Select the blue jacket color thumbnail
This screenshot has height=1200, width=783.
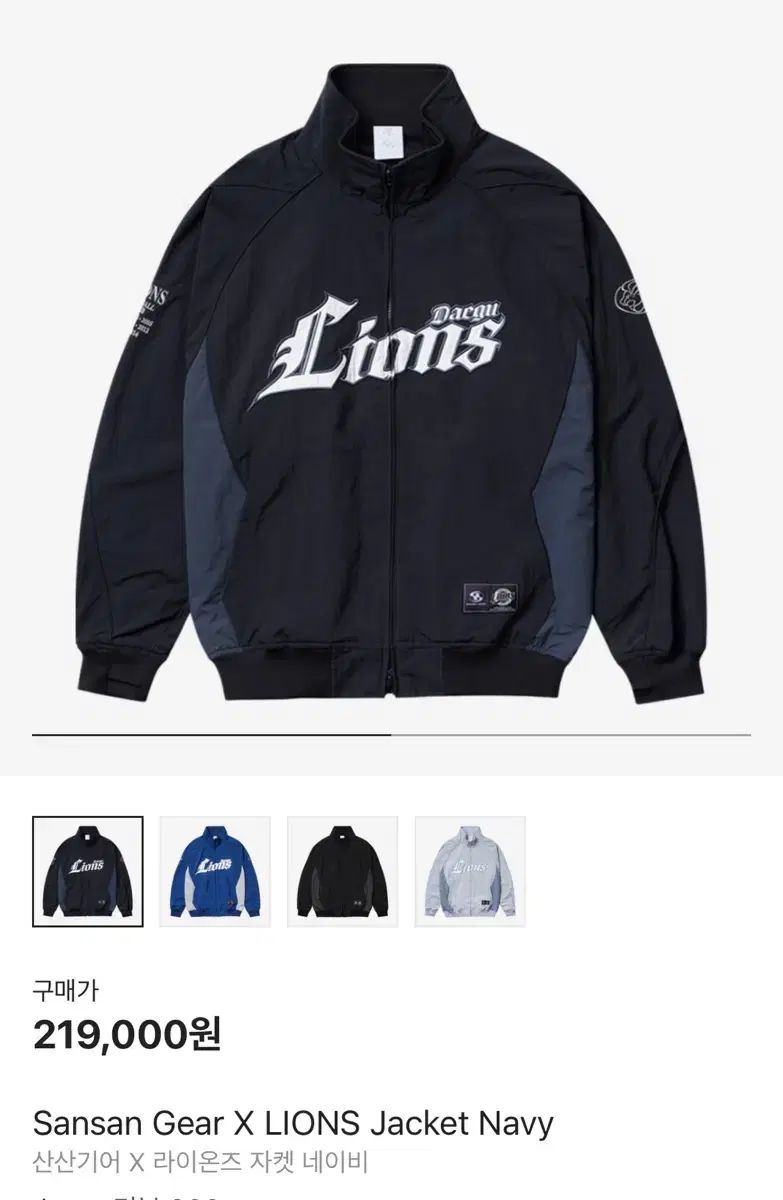click(215, 871)
